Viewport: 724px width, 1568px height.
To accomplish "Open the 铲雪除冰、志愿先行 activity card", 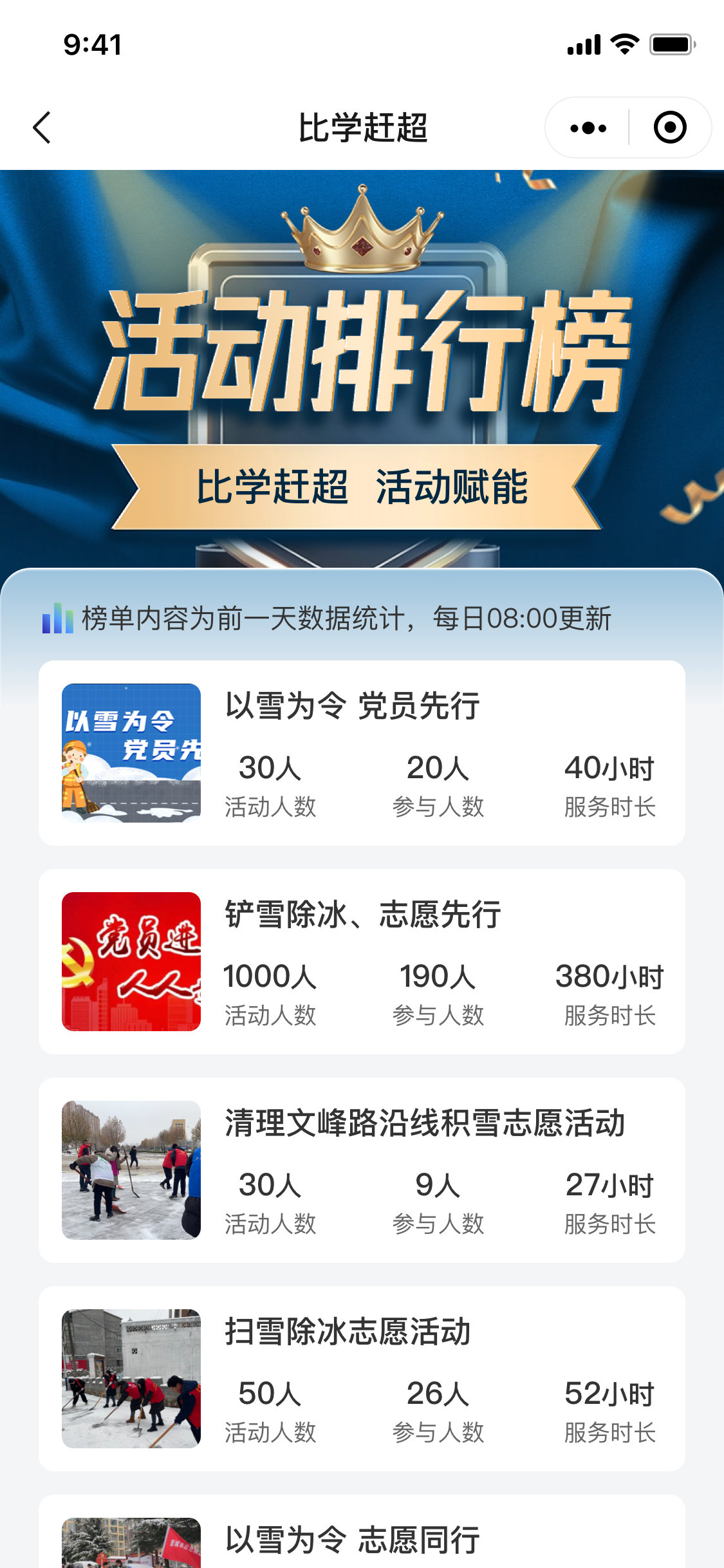I will point(362,962).
